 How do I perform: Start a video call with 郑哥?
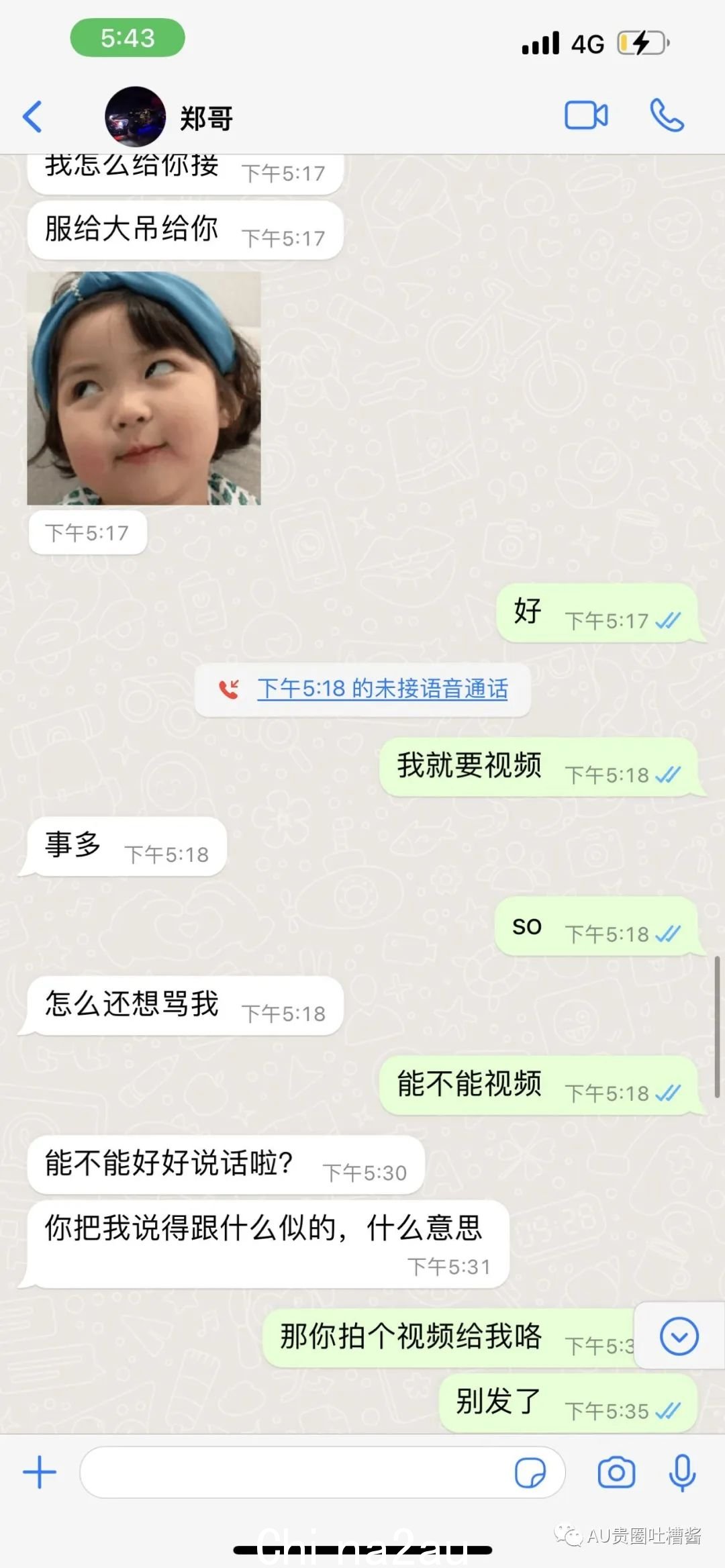pyautogui.click(x=586, y=115)
